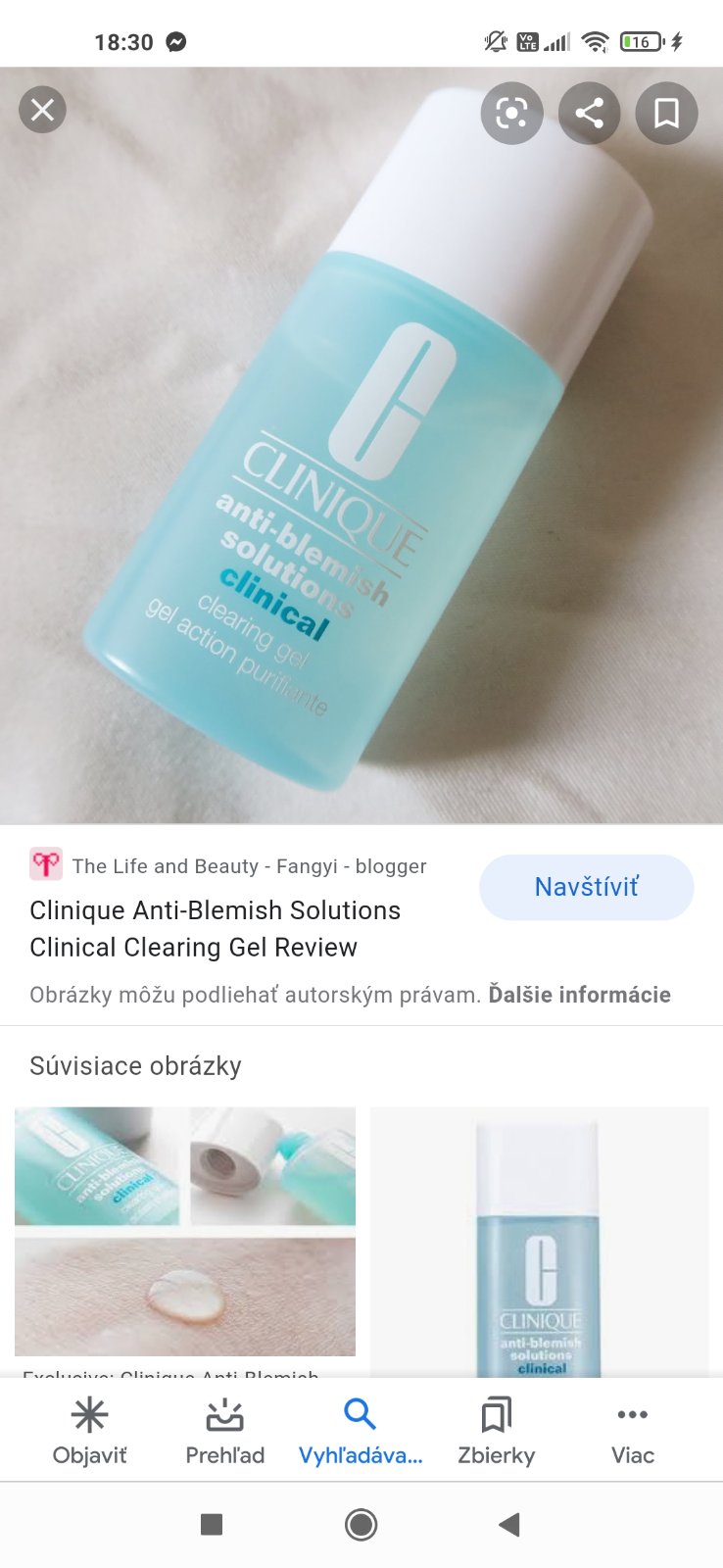Open the Ďalšie informácie link
This screenshot has width=723, height=1568.
point(579,995)
